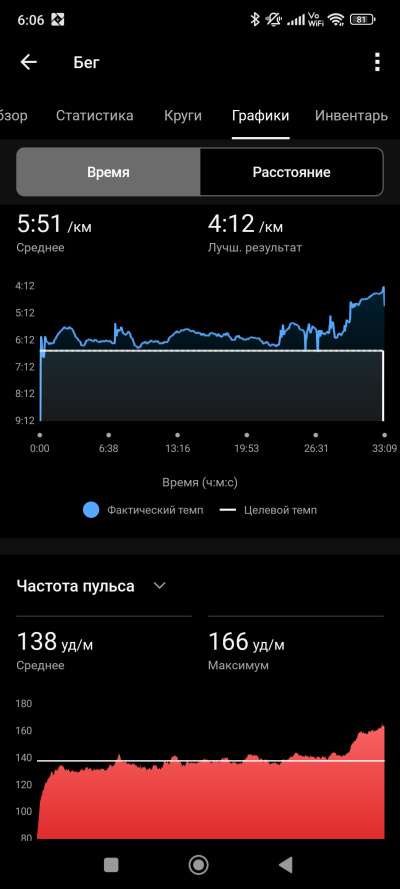This screenshot has height=889, width=400.
Task: Switch to the Обзор tab
Action: point(12,116)
